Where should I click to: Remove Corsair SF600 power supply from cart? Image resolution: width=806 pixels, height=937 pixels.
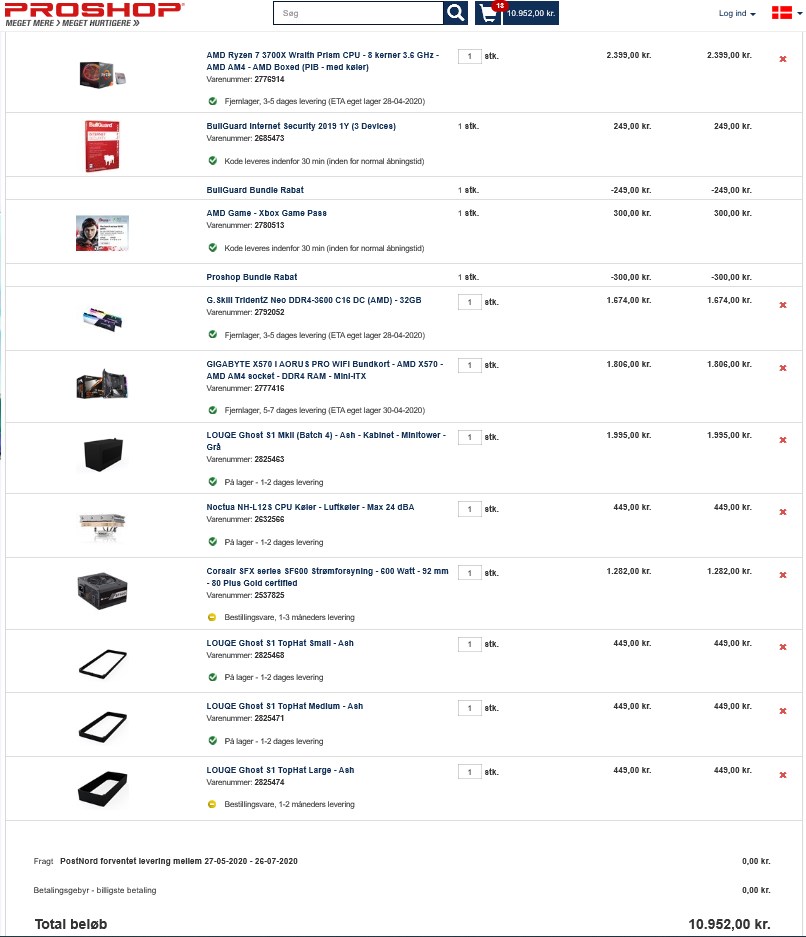[x=783, y=575]
